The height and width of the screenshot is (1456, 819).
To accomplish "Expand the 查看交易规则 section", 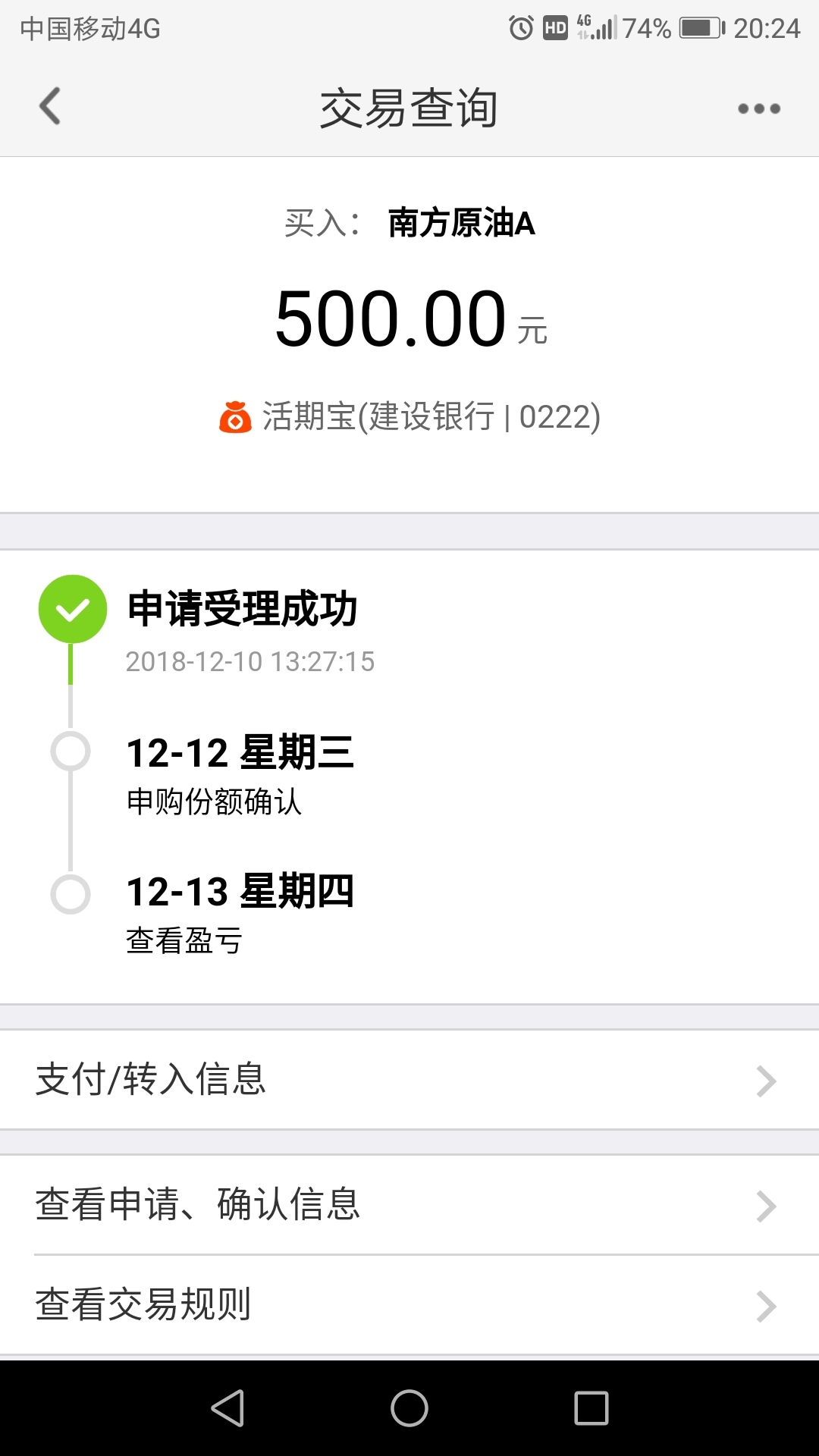I will [409, 1304].
